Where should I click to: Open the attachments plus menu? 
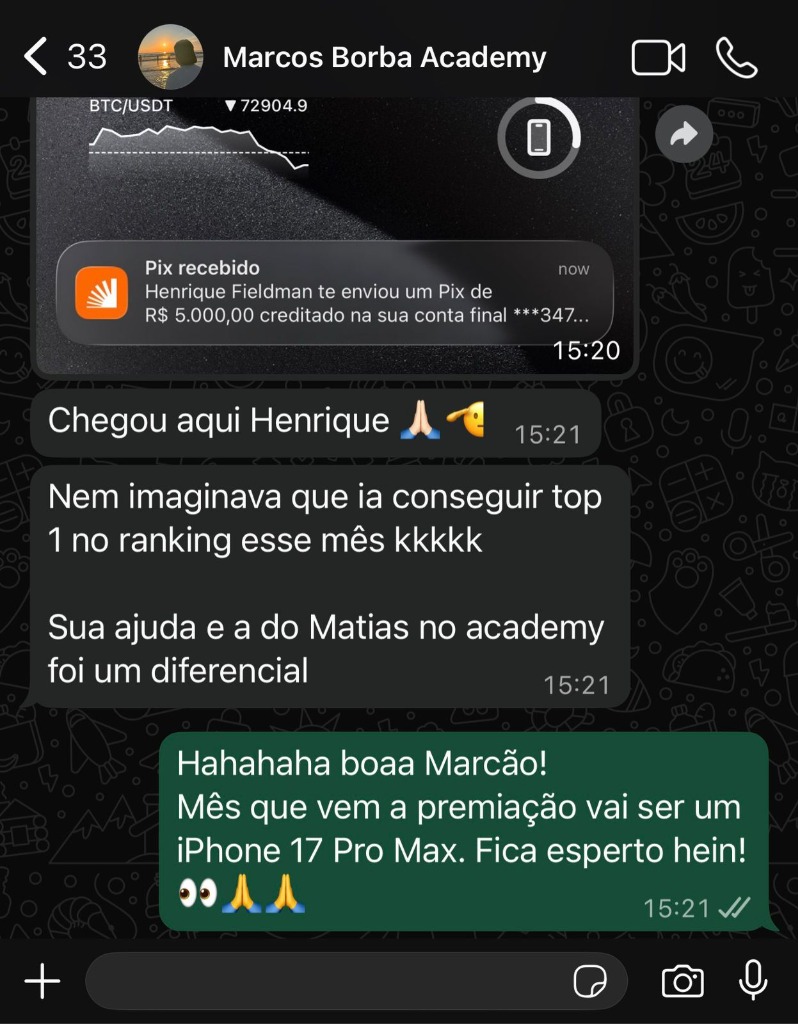(x=42, y=981)
